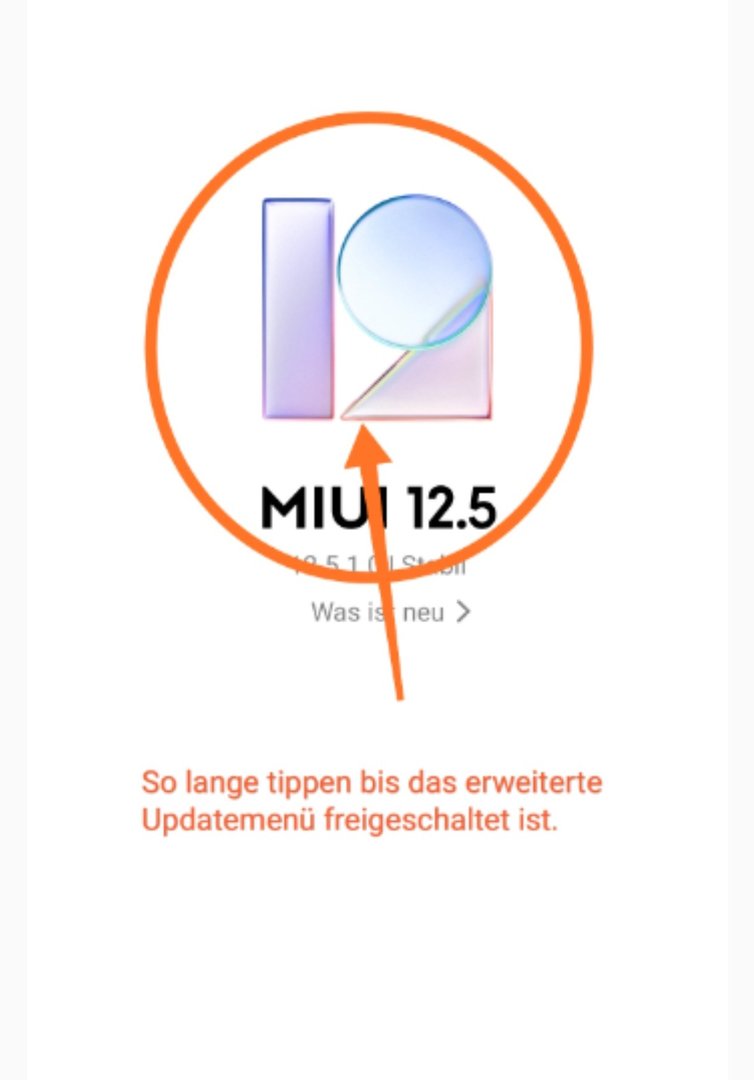The height and width of the screenshot is (1080, 754).
Task: Open the "Was ist neu" link
Action: click(x=390, y=612)
